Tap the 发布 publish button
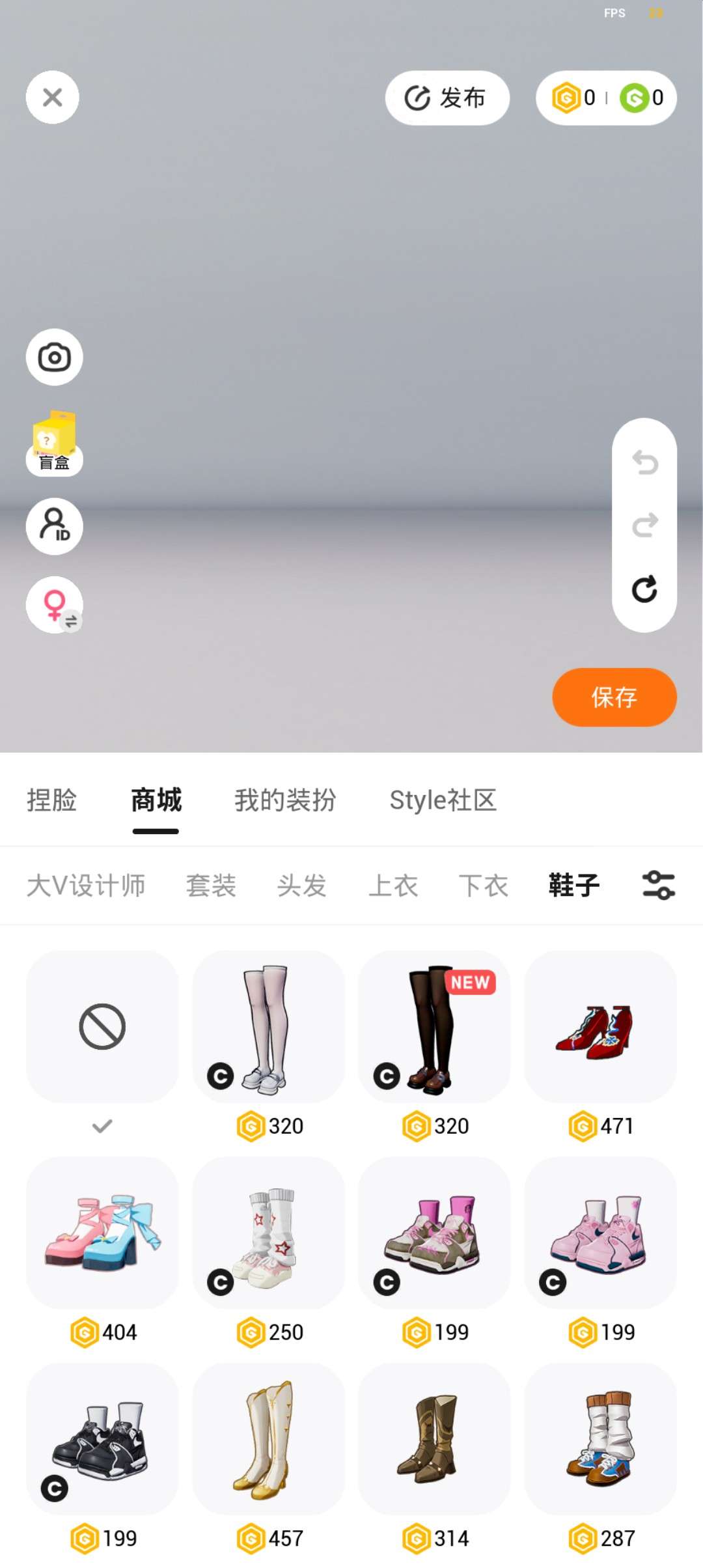The image size is (703, 1568). pyautogui.click(x=447, y=98)
